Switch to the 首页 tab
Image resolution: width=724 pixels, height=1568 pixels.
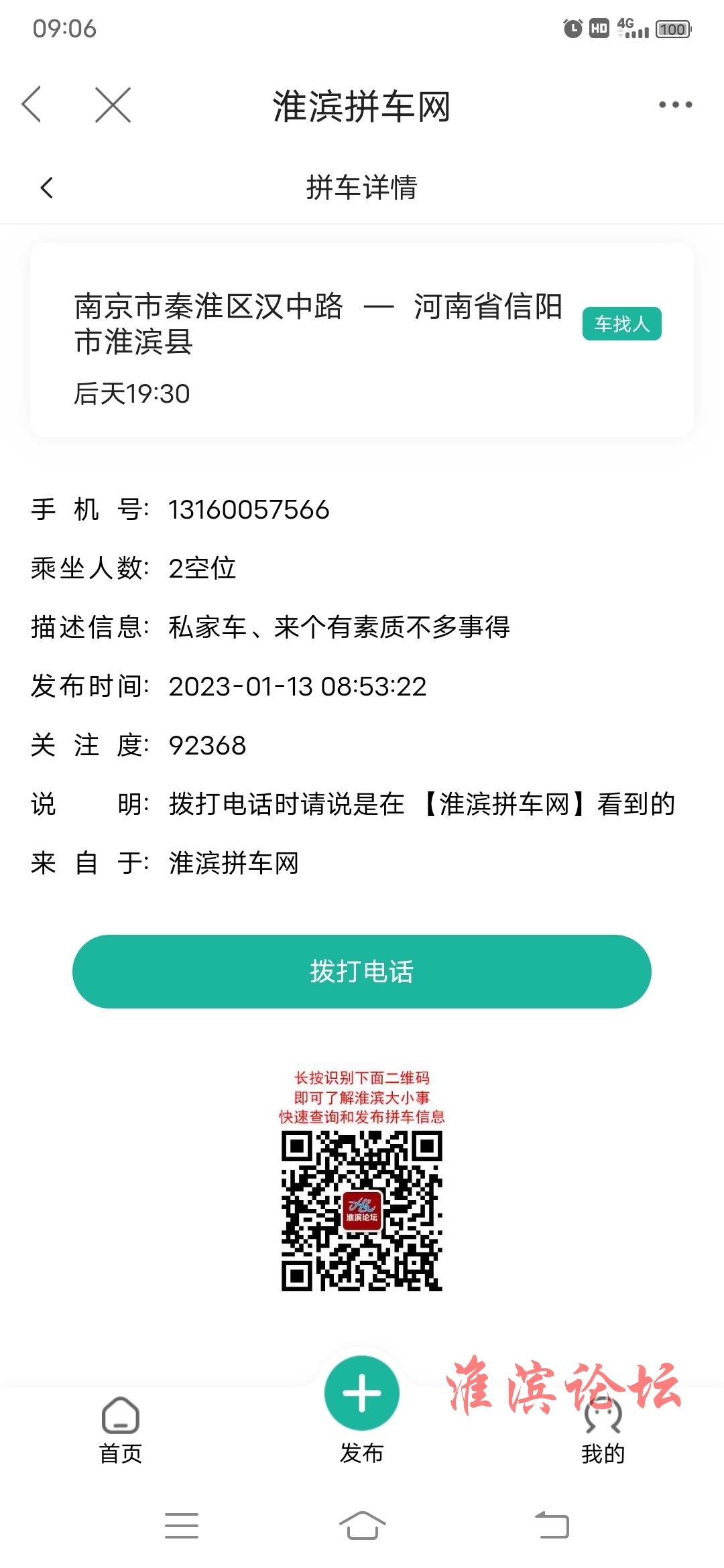121,1430
